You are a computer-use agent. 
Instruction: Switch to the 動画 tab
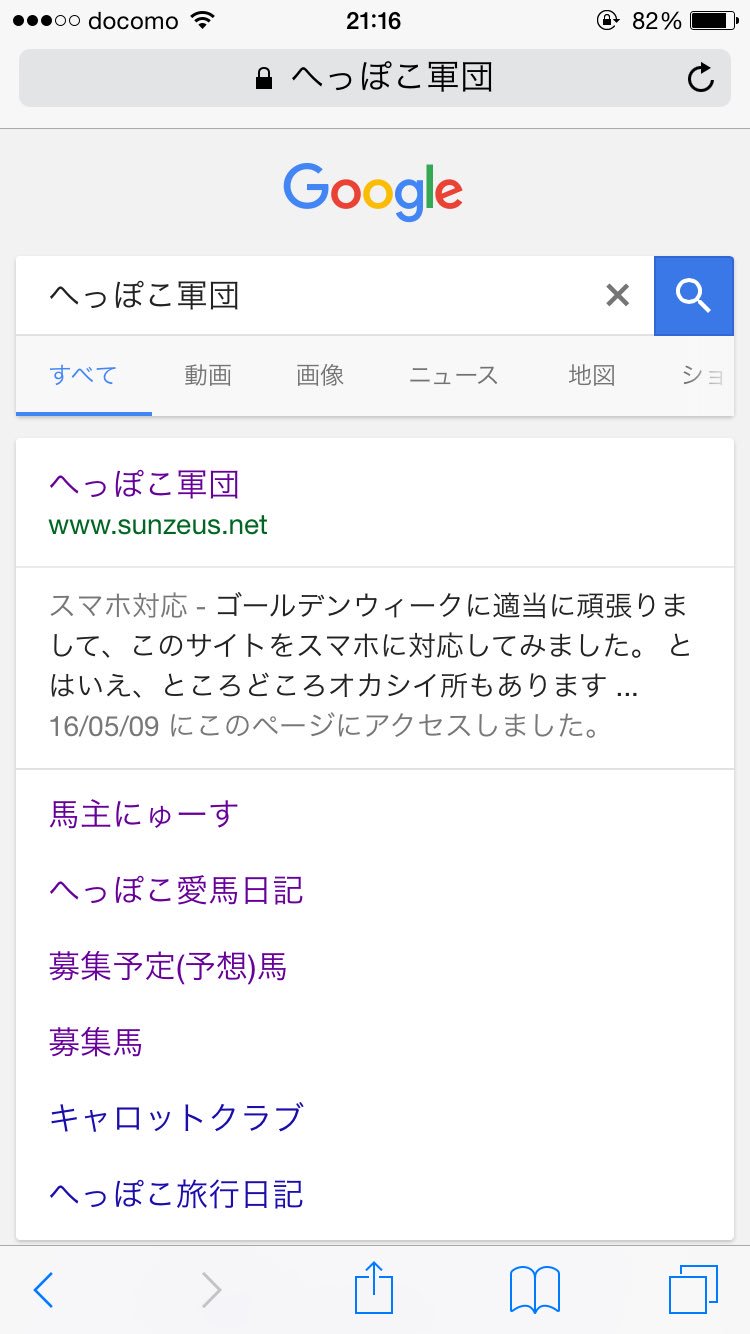tap(208, 375)
